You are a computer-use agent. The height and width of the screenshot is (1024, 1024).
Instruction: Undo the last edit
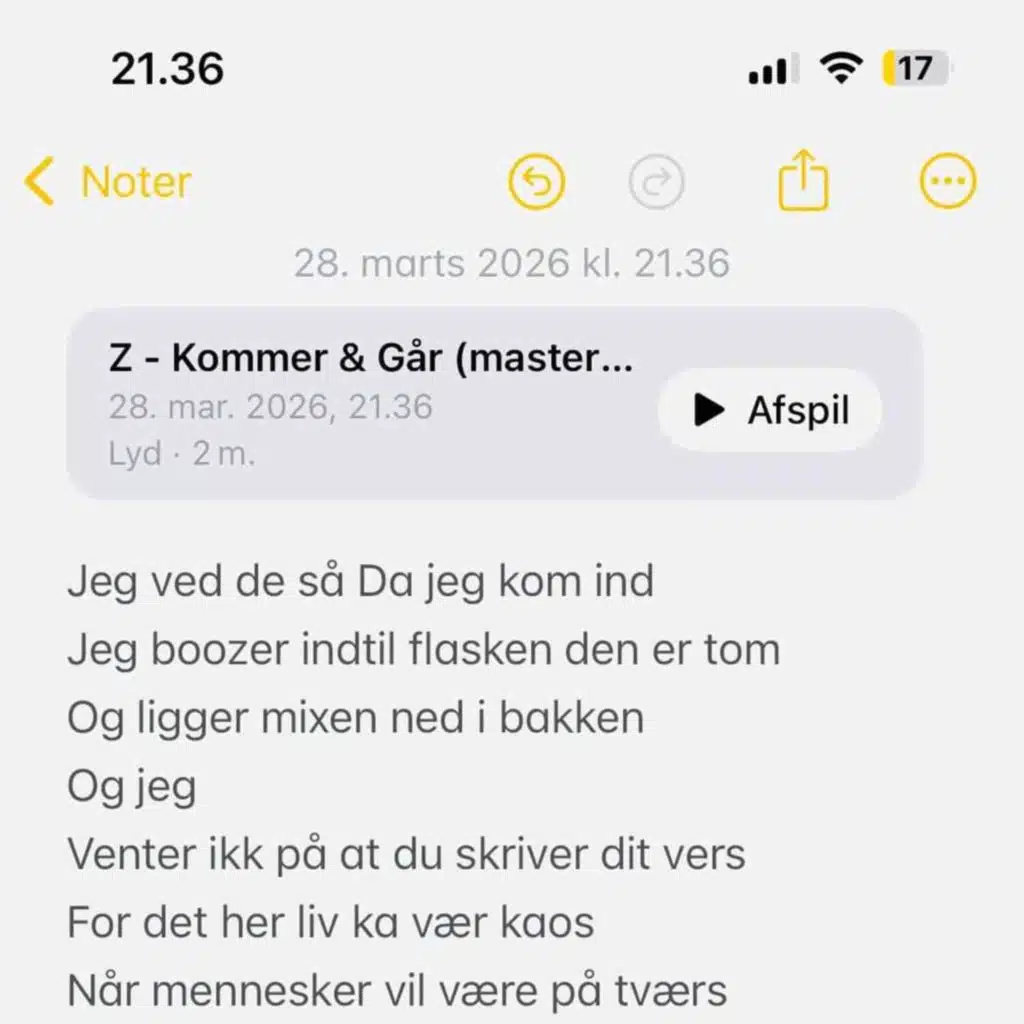pos(537,183)
